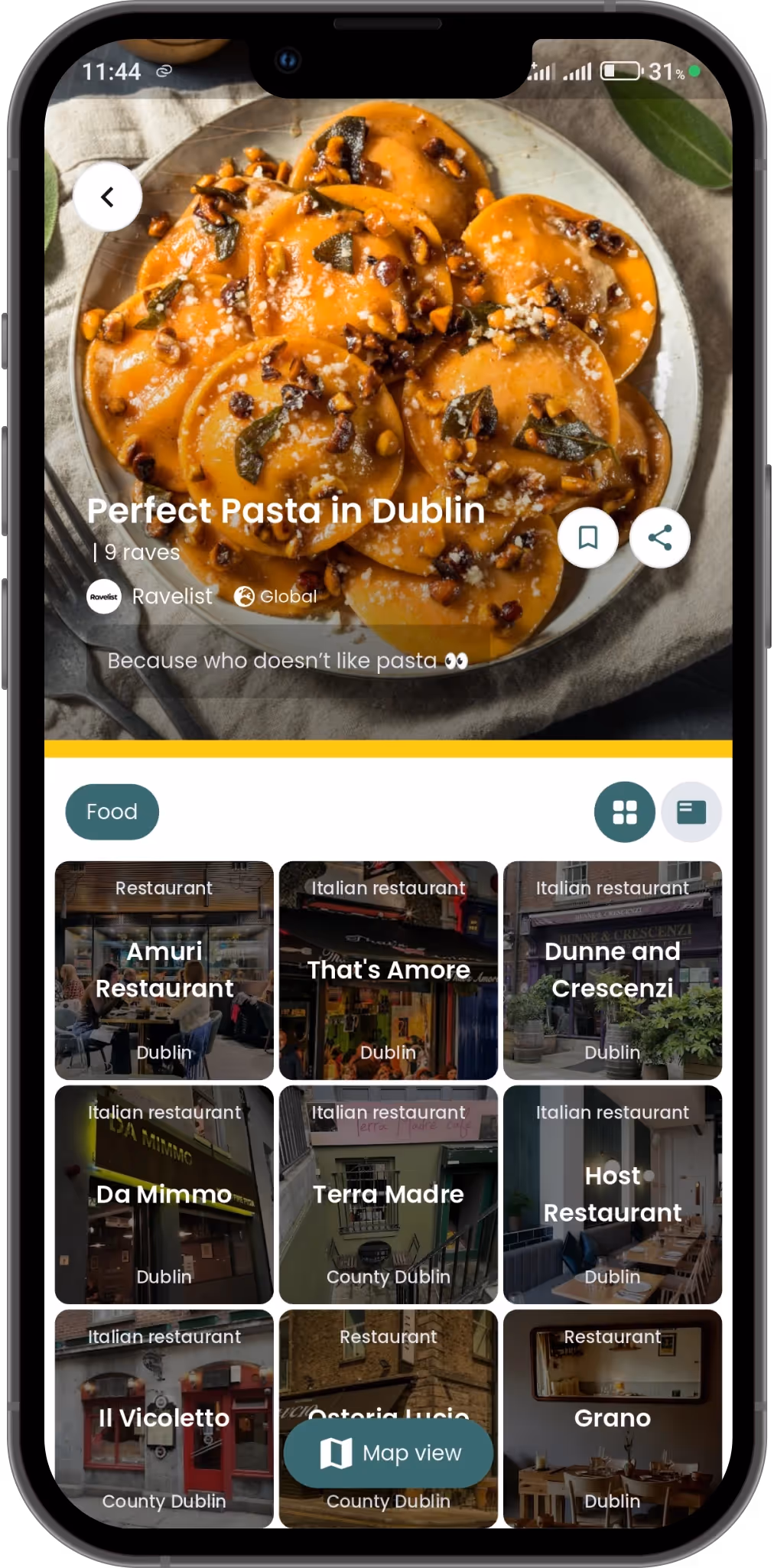Switch to card list layout view
The image size is (774, 1568).
pyautogui.click(x=691, y=812)
